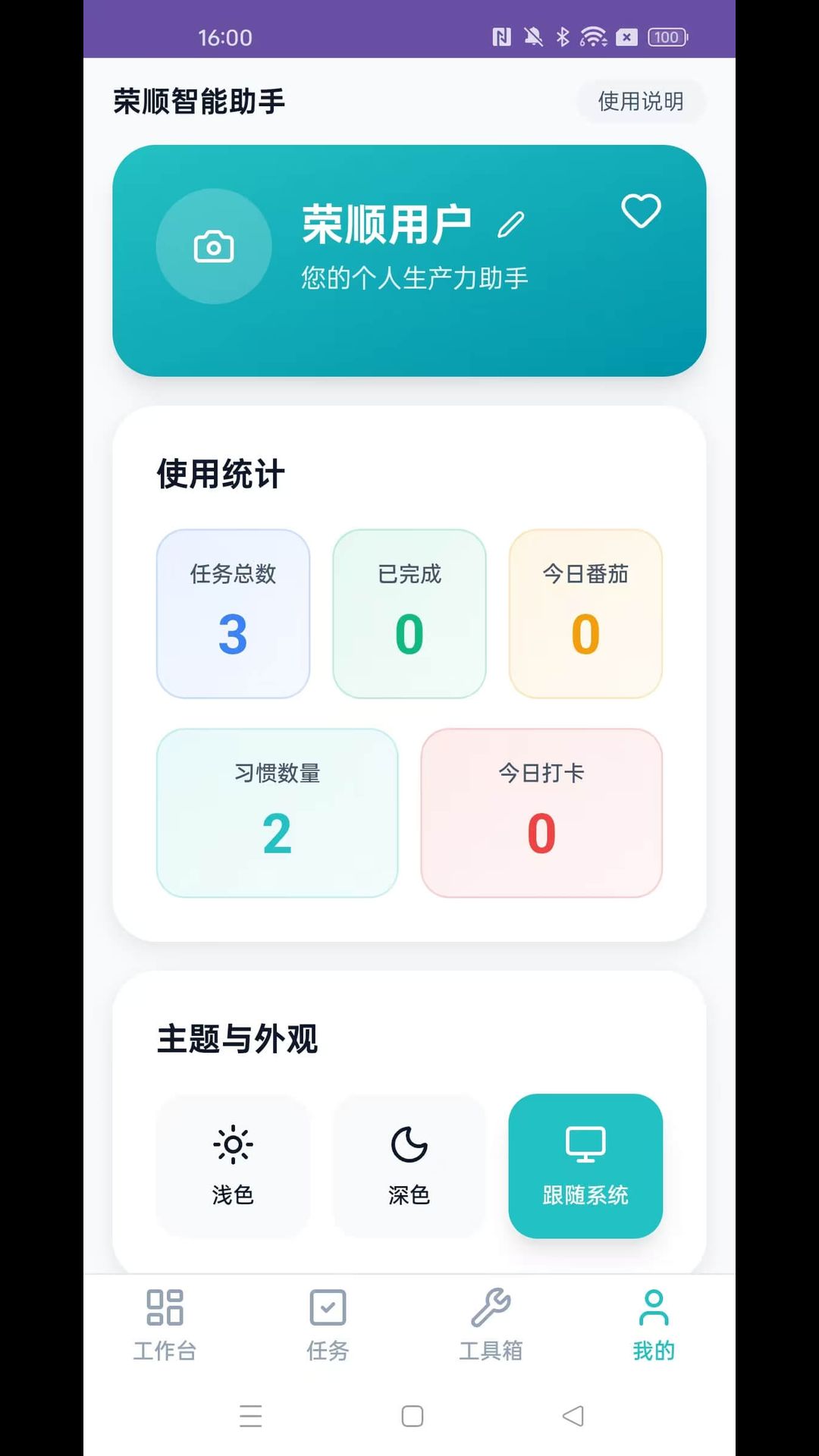This screenshot has width=819, height=1456.
Task: Choose the 跟随系统 theme option
Action: [585, 1166]
